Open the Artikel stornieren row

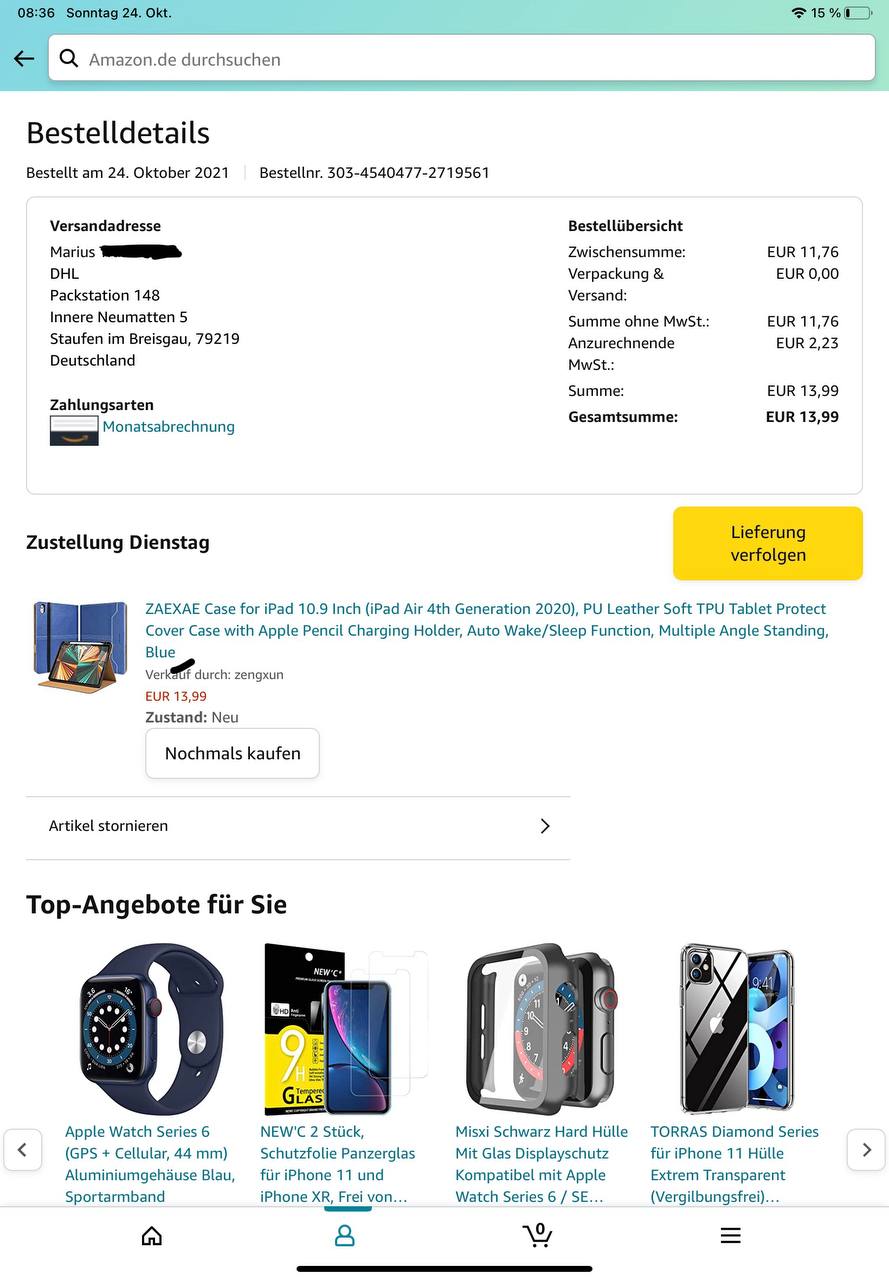(298, 826)
